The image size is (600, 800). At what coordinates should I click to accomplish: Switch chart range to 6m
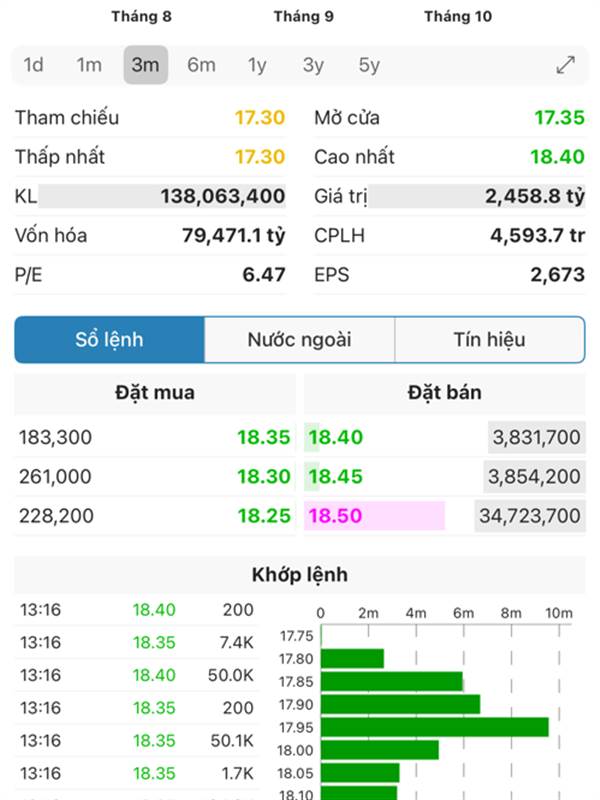[x=201, y=65]
